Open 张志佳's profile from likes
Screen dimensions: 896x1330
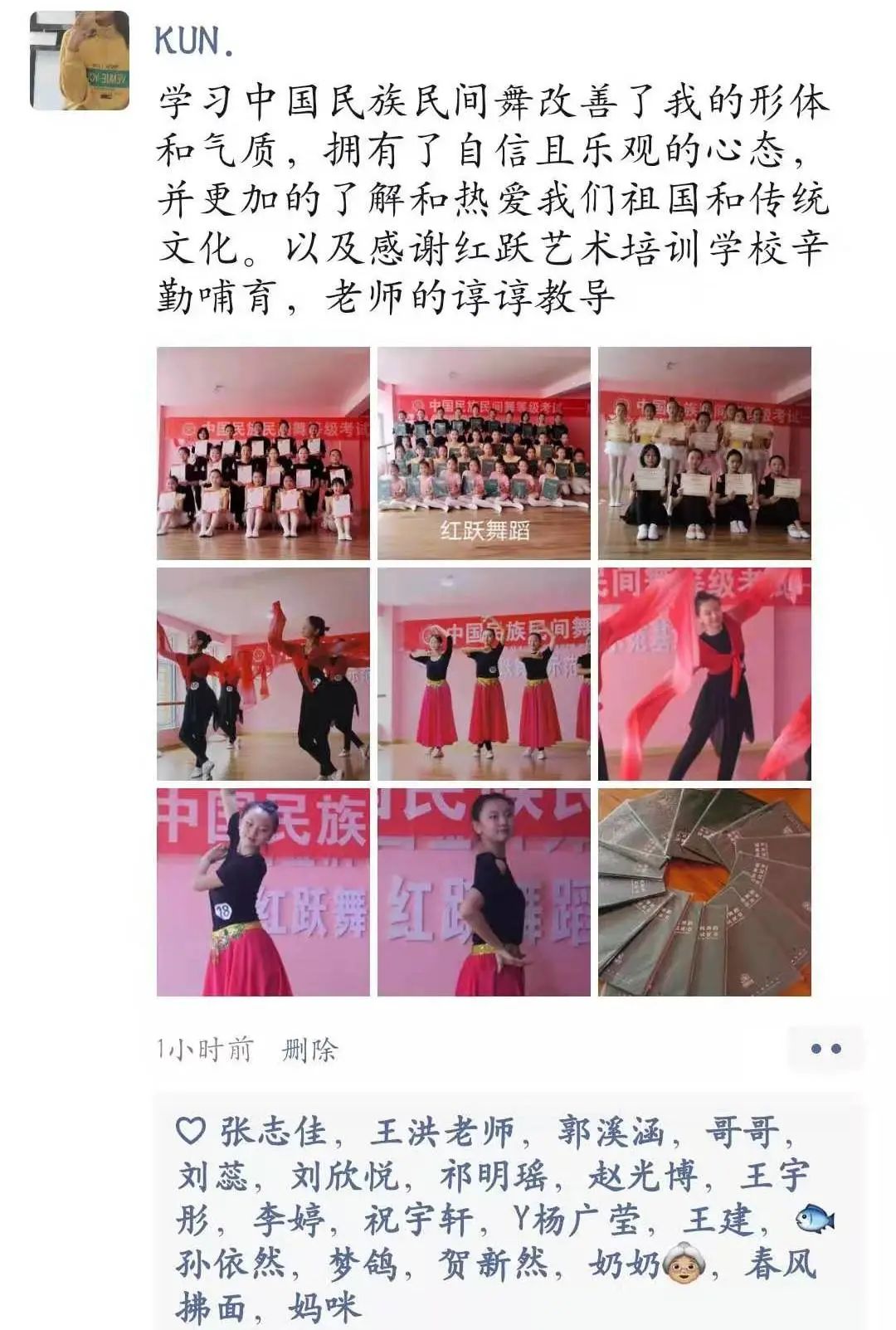click(271, 1132)
